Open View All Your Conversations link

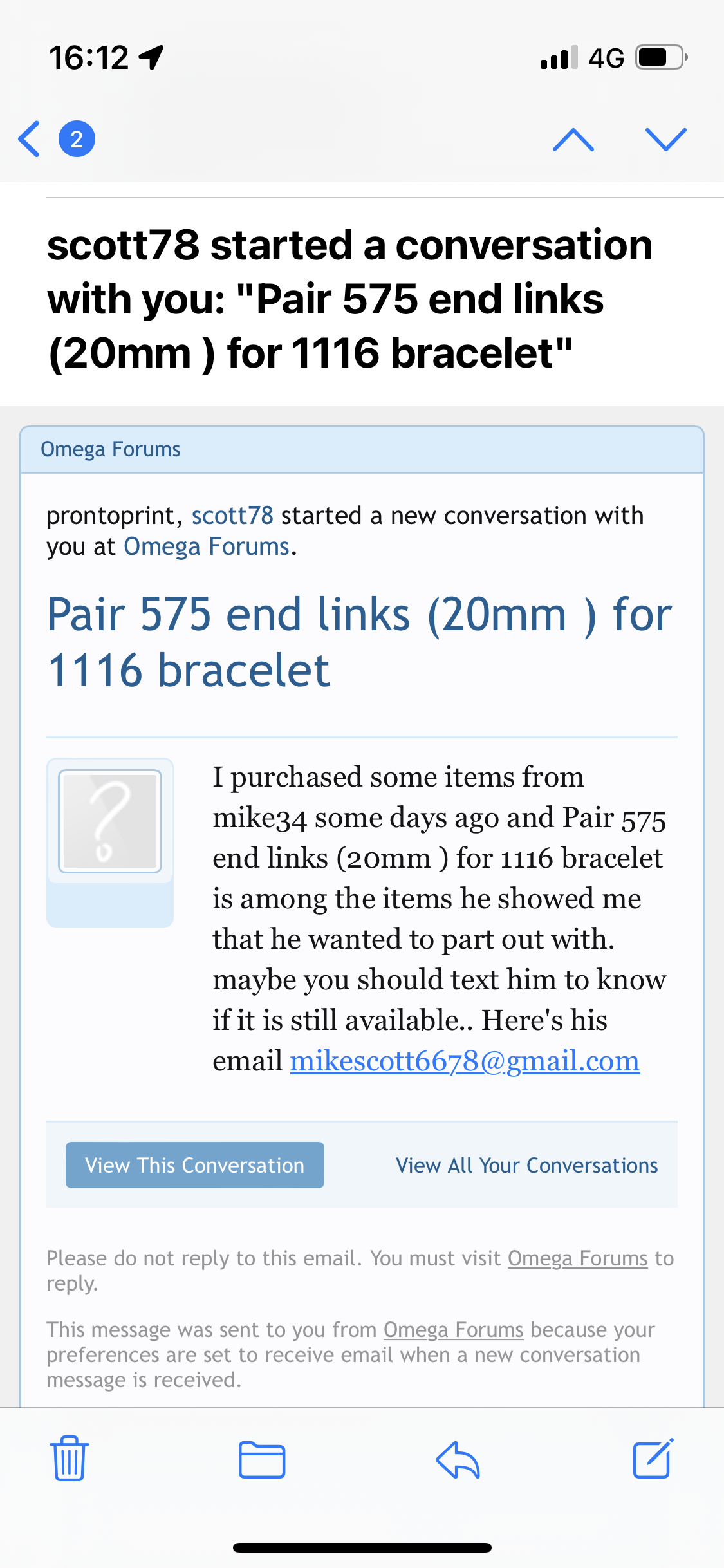point(526,1165)
